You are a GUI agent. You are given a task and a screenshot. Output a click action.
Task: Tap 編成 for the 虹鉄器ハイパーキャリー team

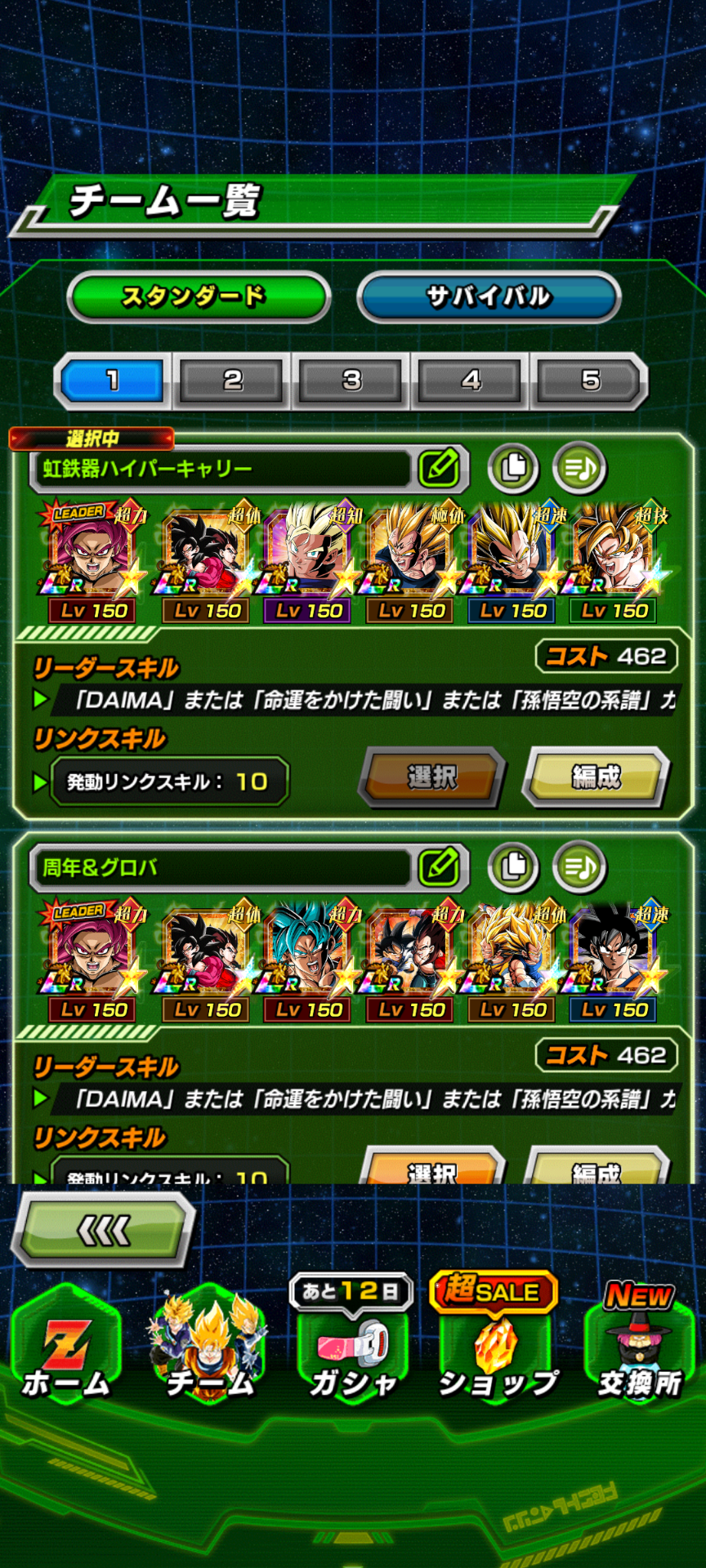pos(596,777)
